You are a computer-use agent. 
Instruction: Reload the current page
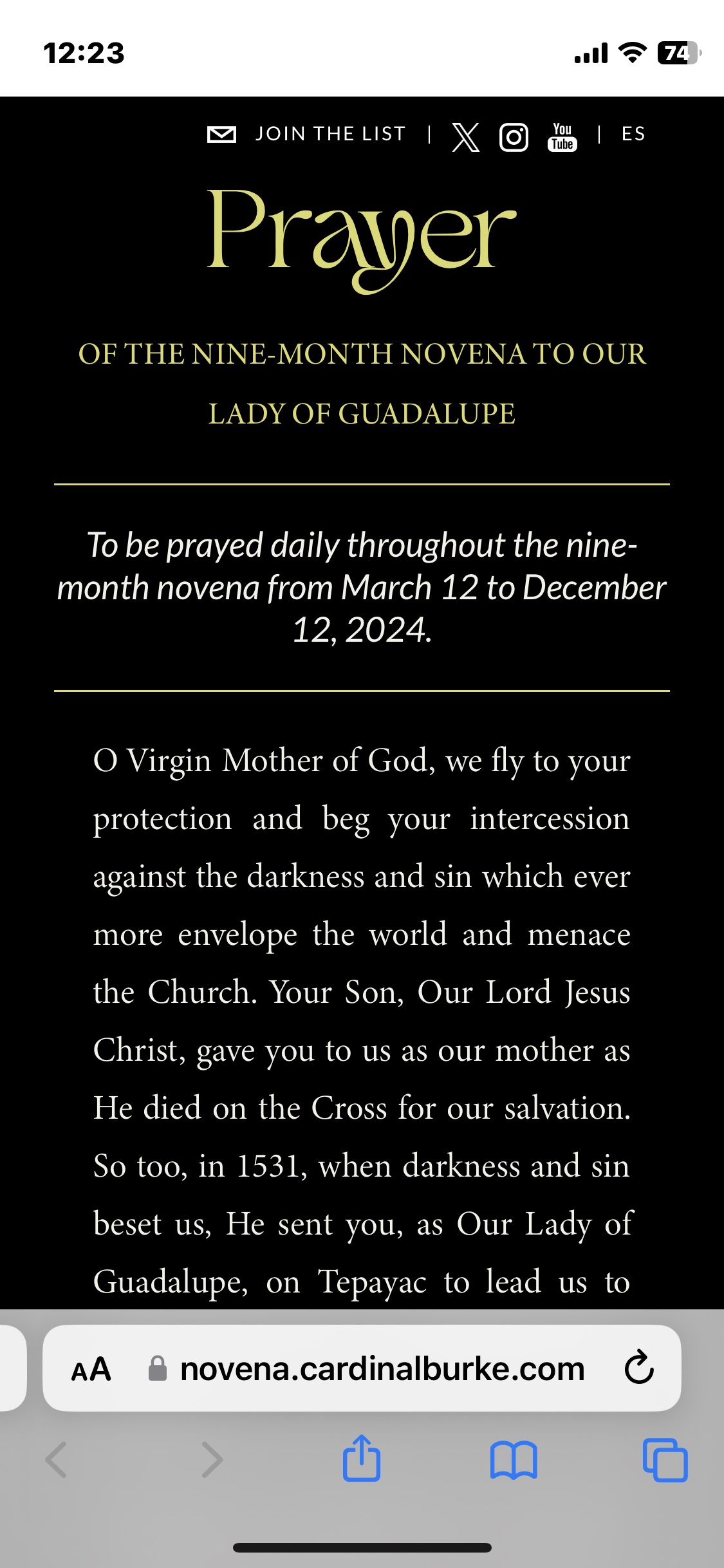click(x=639, y=1369)
